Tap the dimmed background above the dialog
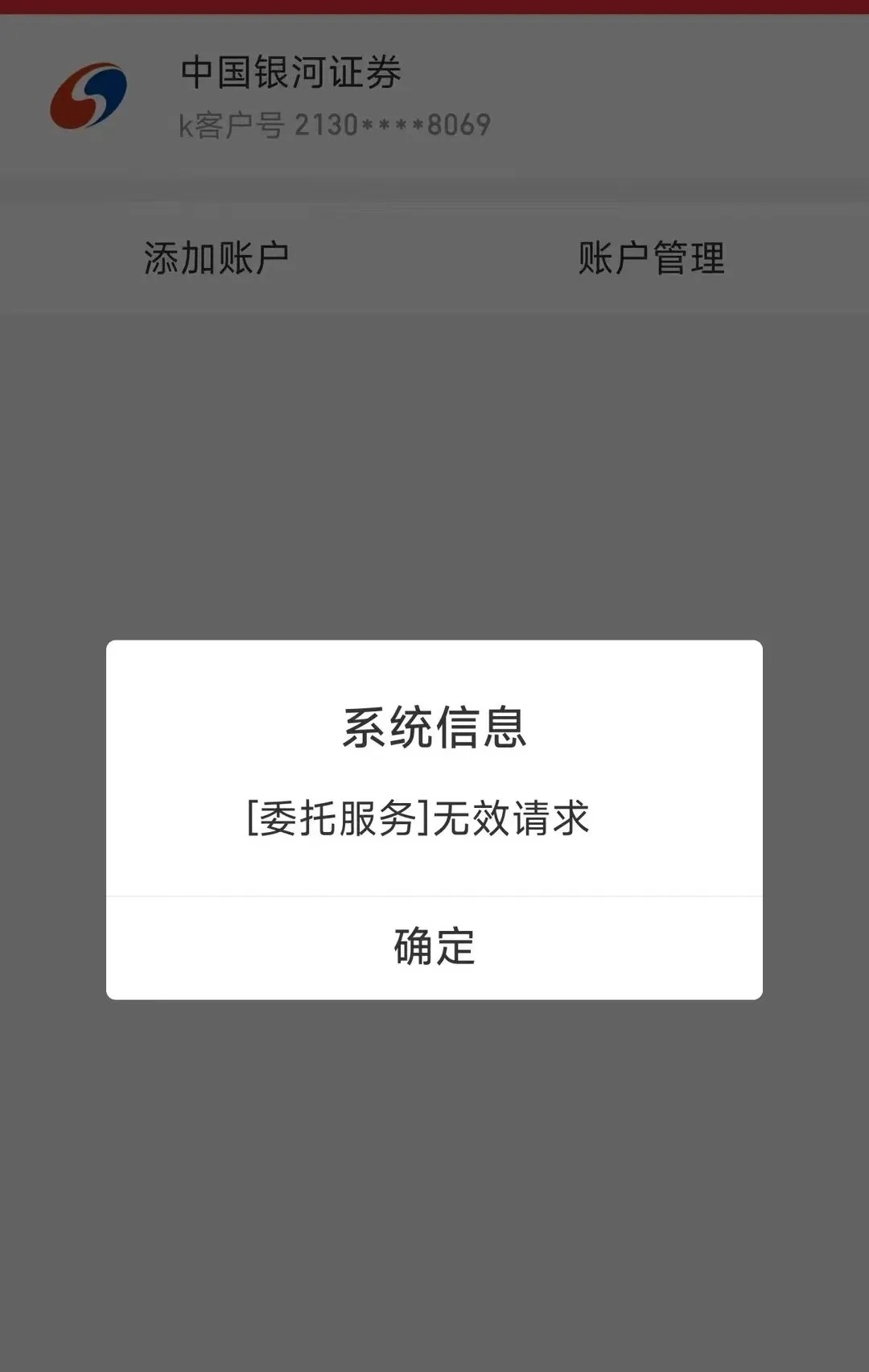This screenshot has width=869, height=1372. pos(434,483)
